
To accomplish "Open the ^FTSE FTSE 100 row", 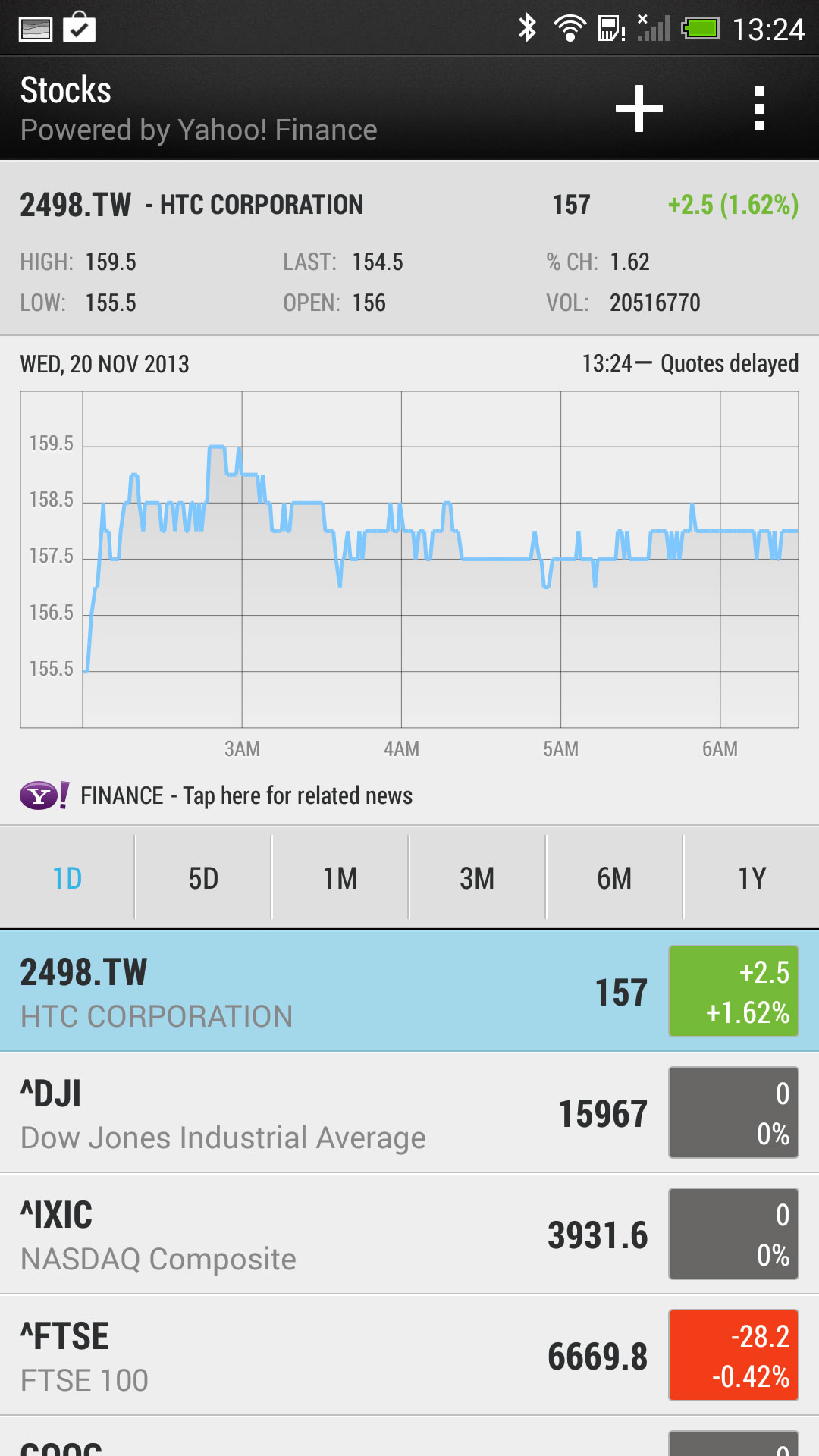I will [x=409, y=1355].
